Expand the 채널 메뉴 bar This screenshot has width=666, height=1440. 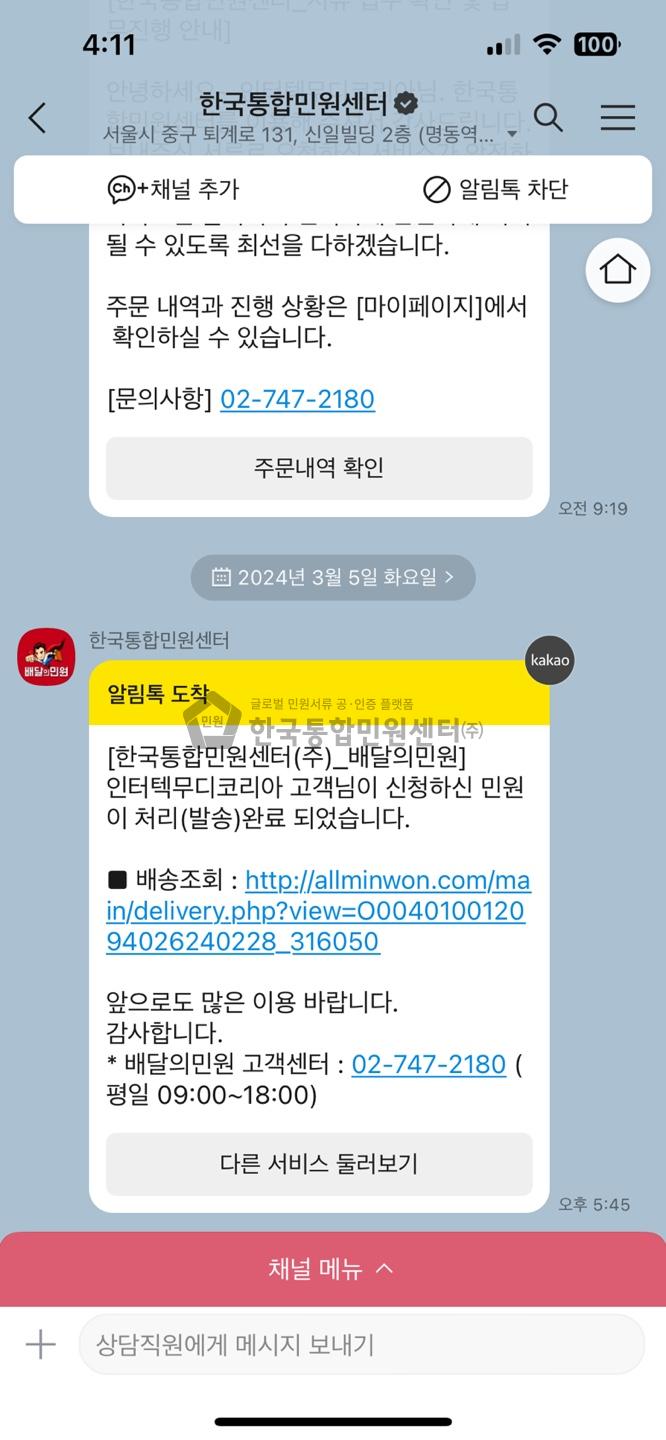point(333,1269)
